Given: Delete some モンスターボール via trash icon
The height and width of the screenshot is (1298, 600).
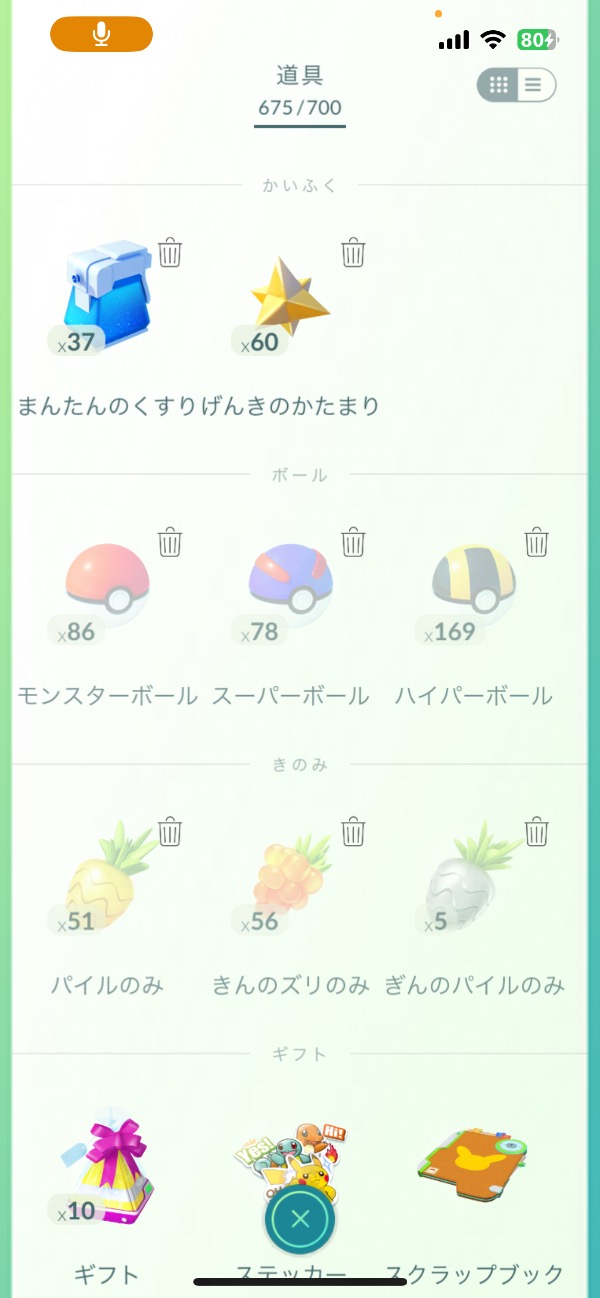Looking at the screenshot, I should tap(170, 542).
